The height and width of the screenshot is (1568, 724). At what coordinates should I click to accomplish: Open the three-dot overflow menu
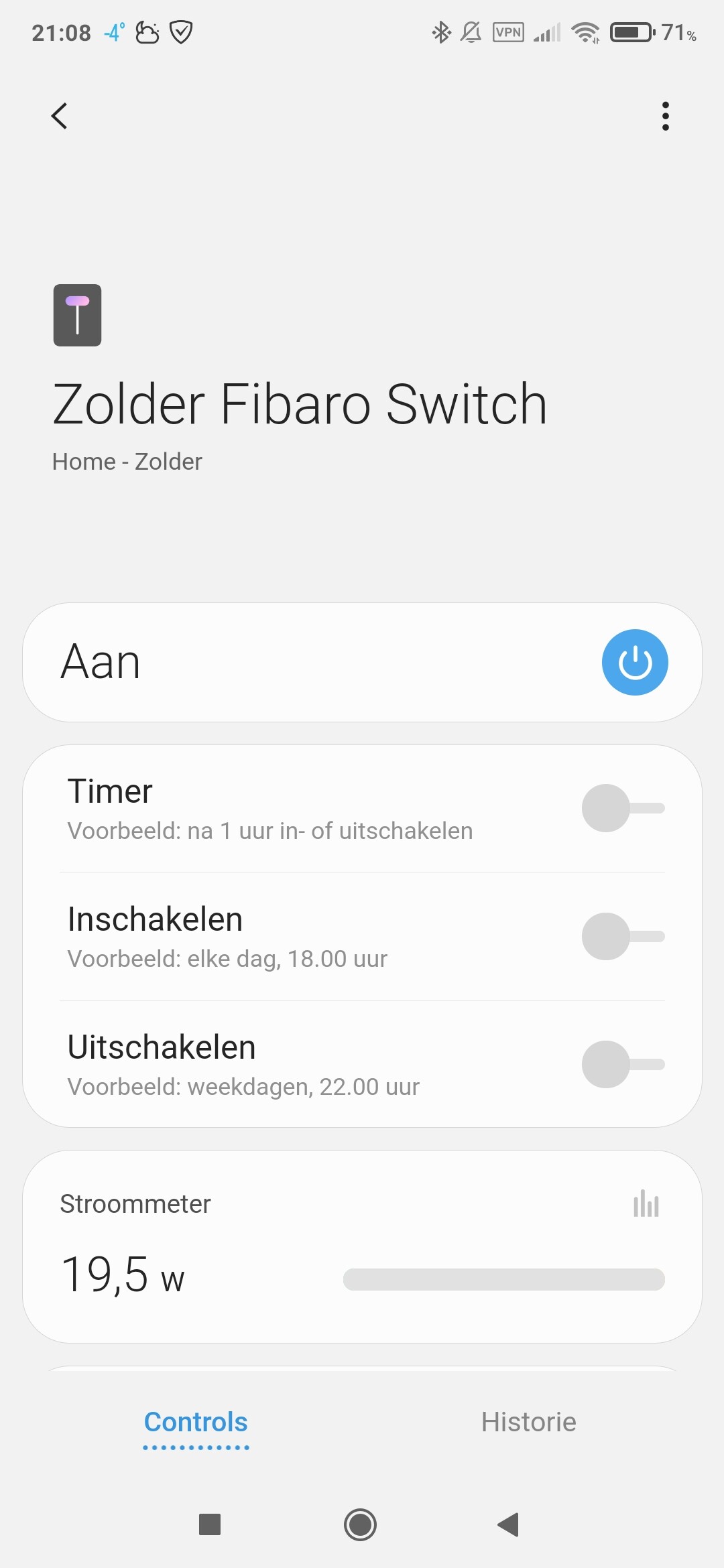[665, 116]
